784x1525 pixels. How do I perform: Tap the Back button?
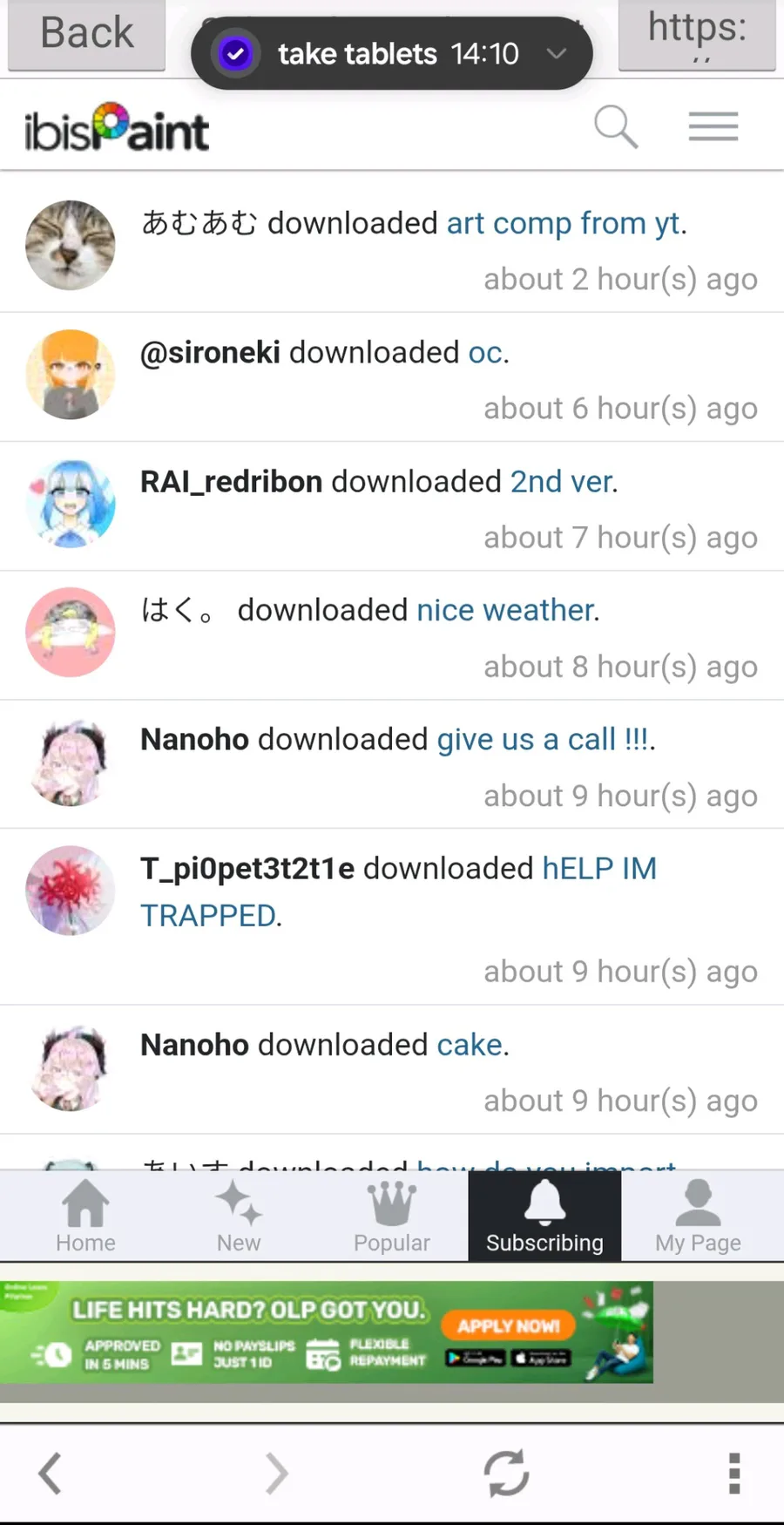(x=86, y=35)
